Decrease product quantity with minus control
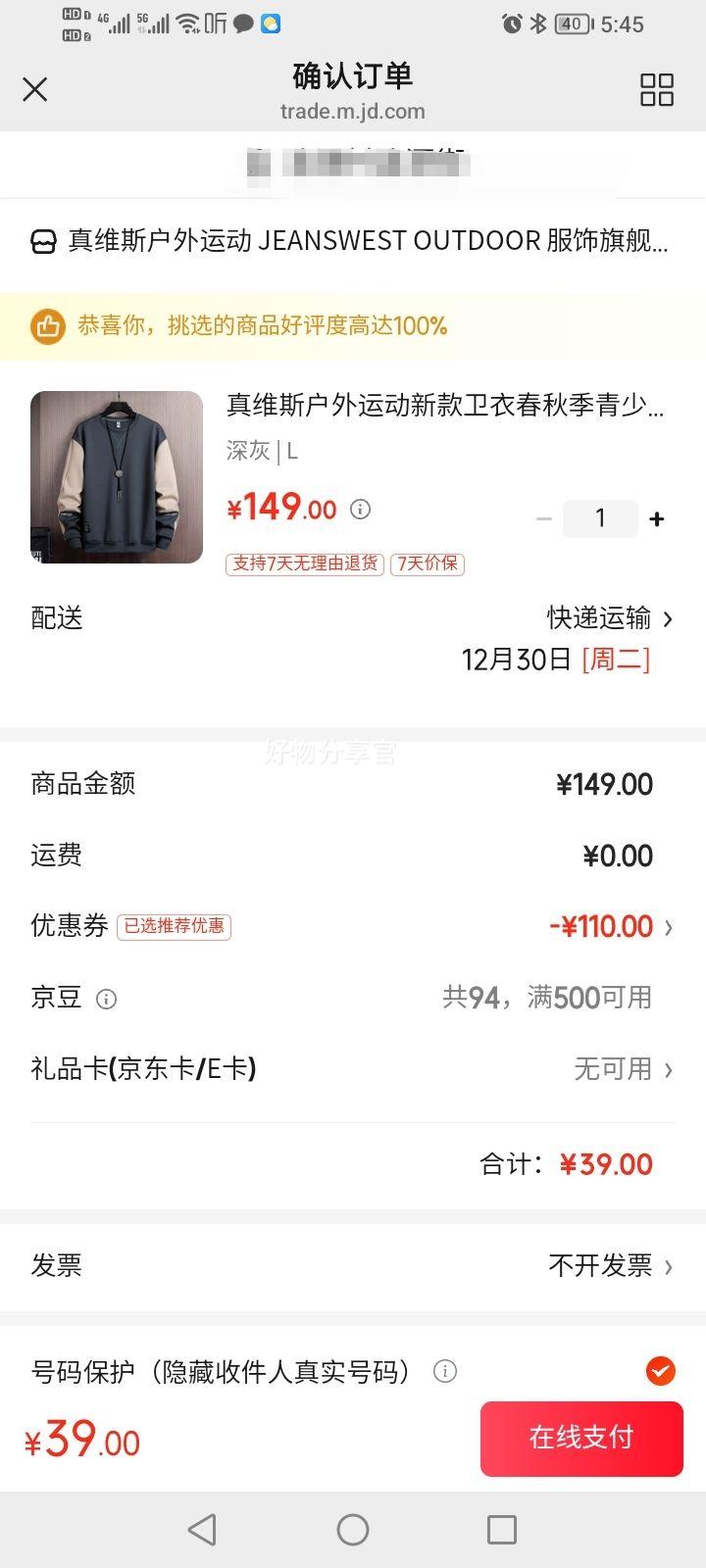Image resolution: width=706 pixels, height=1568 pixels. pos(544,518)
